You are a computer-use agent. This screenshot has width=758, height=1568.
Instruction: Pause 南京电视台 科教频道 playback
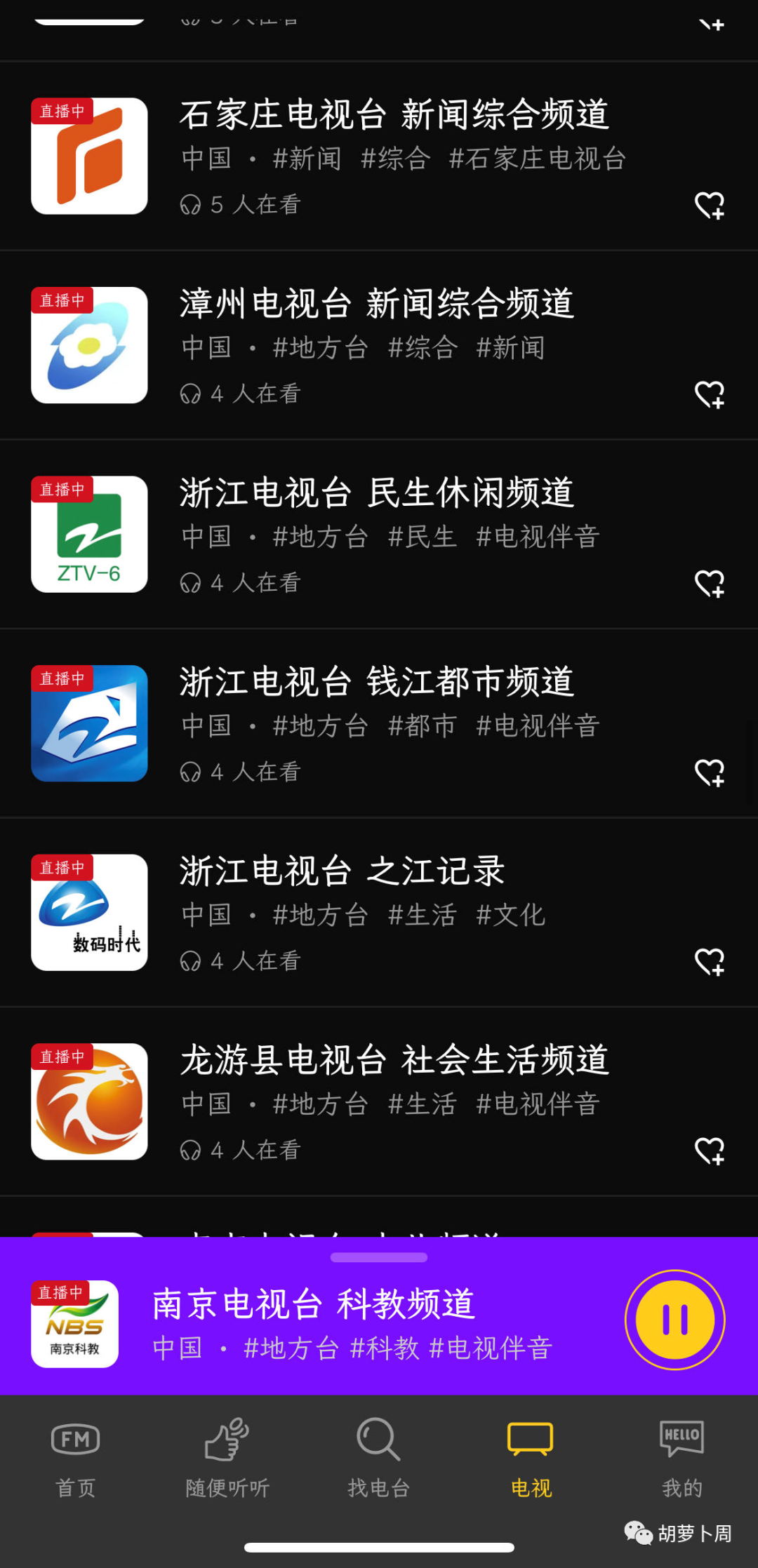674,1320
